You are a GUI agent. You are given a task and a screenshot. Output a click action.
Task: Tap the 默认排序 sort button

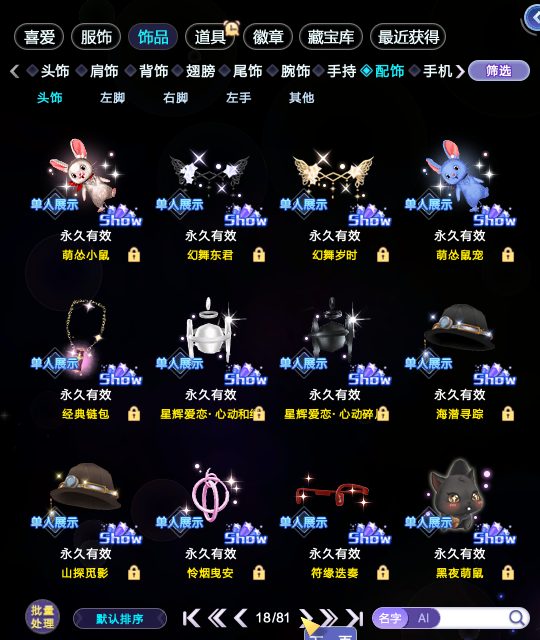[120, 619]
